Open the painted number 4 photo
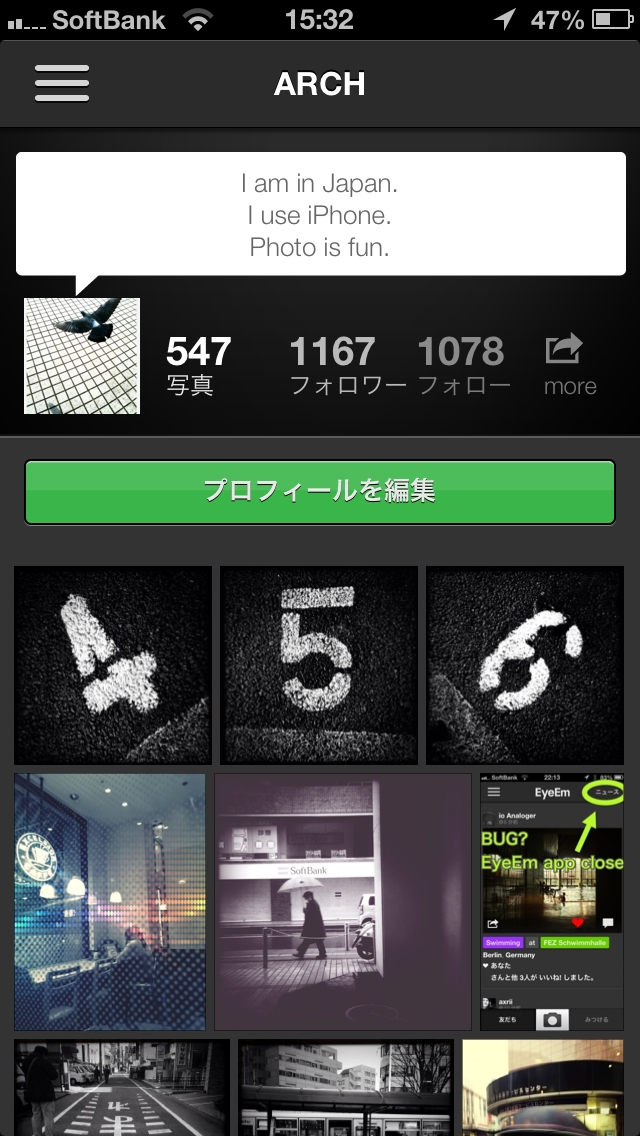The image size is (640, 1136). (113, 665)
